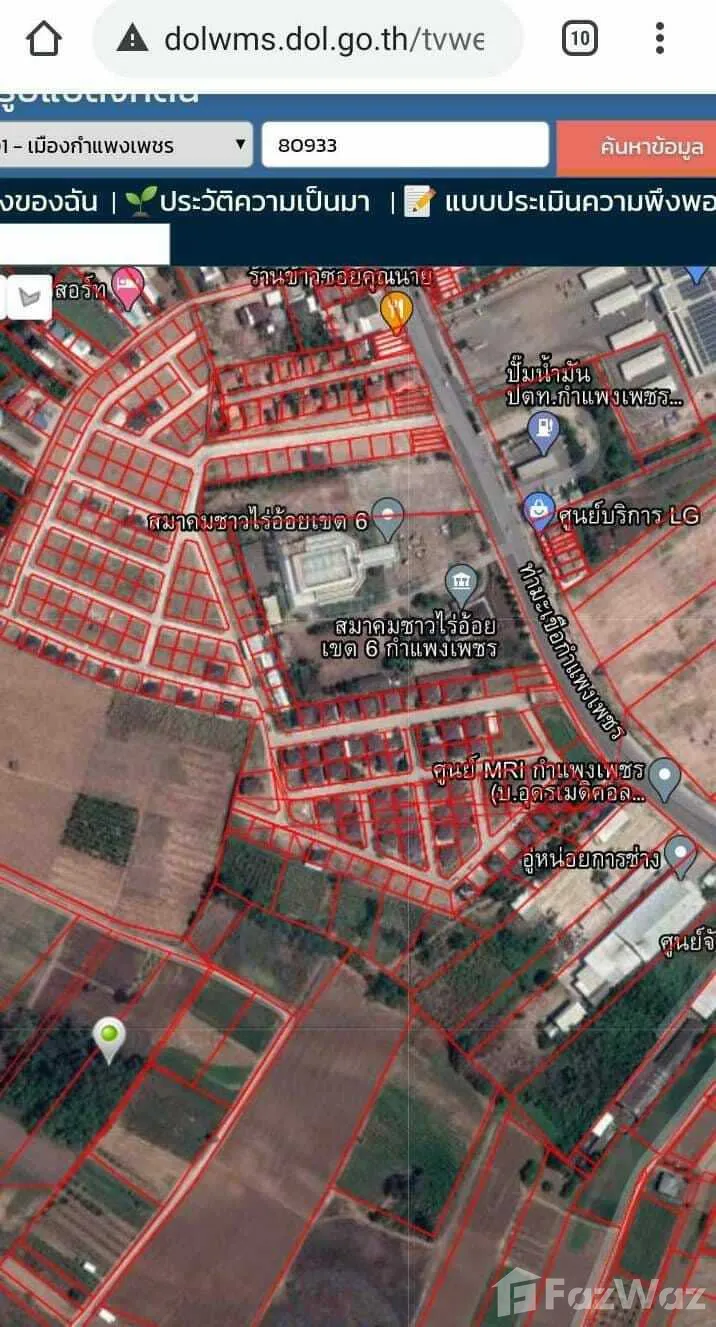The height and width of the screenshot is (1327, 716).
Task: Tap the URL address bar
Action: (x=322, y=39)
